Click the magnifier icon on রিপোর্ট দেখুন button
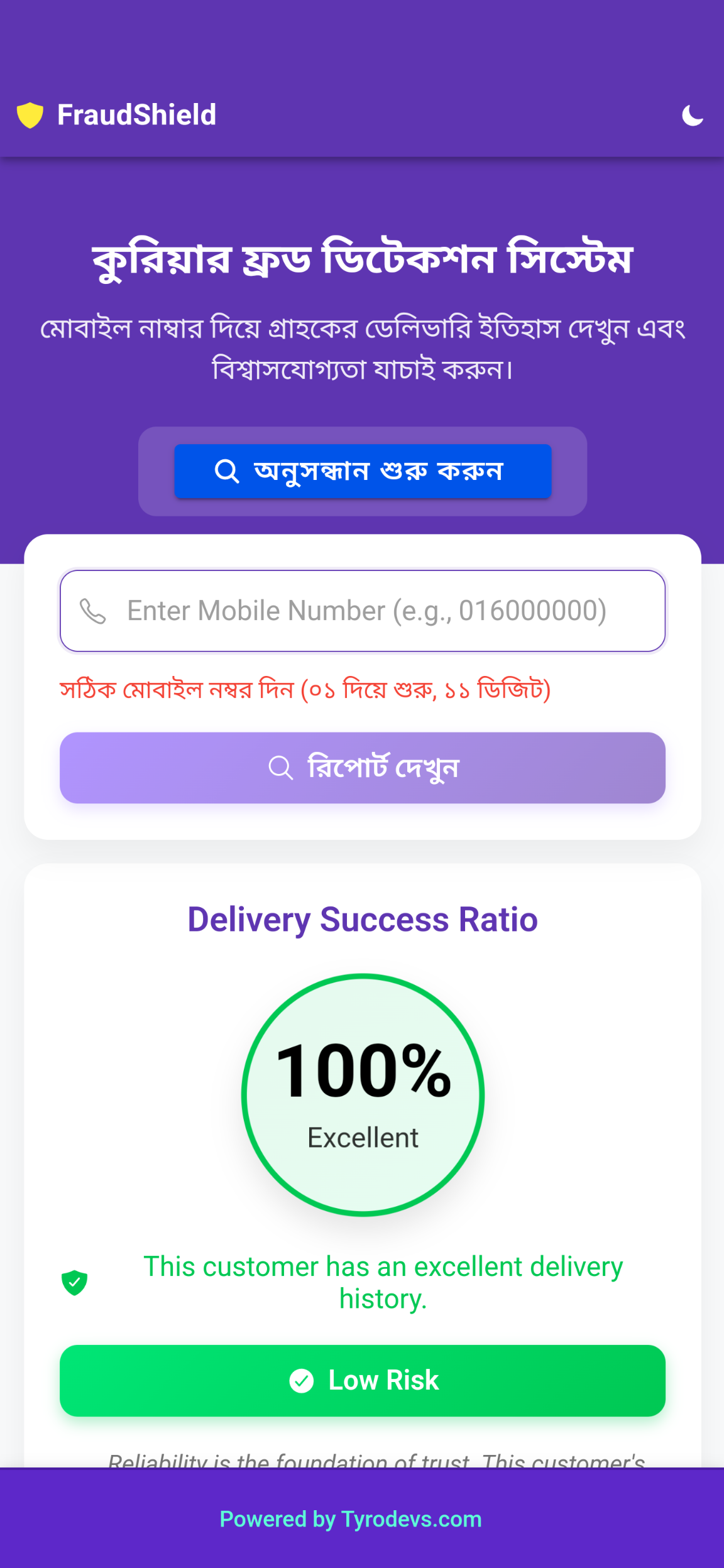Image resolution: width=724 pixels, height=1568 pixels. 281,767
